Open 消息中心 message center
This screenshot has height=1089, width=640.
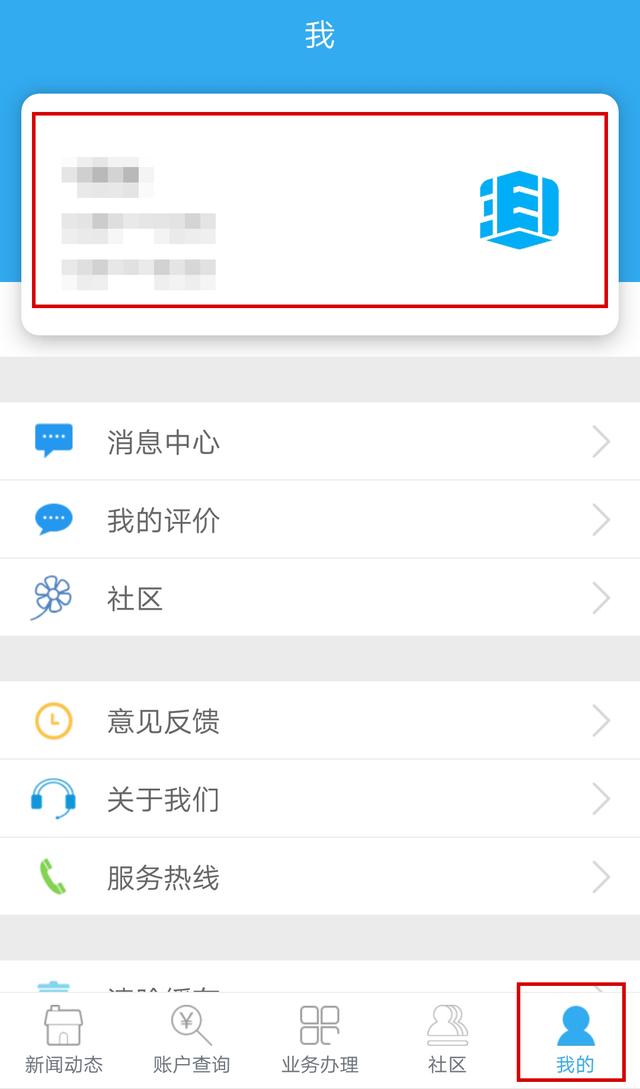(x=320, y=442)
